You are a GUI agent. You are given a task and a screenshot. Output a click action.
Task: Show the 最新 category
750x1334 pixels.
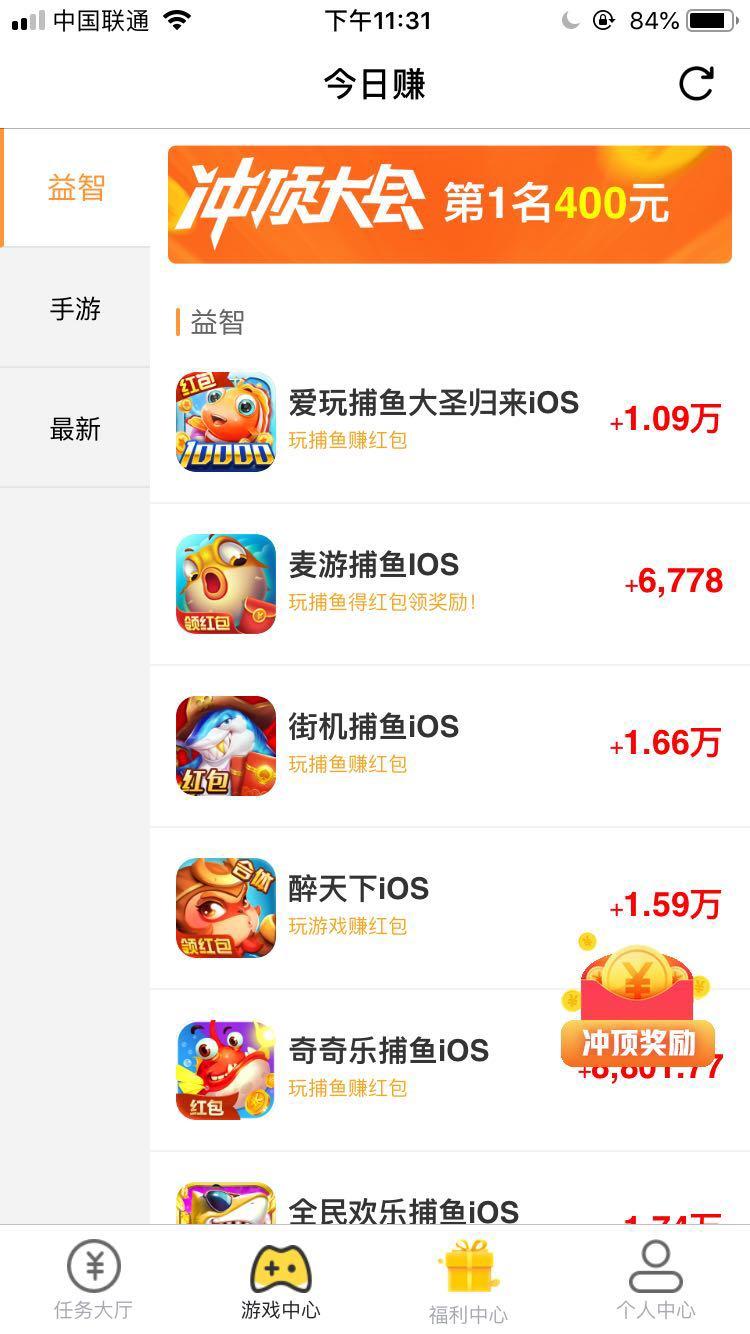76,429
